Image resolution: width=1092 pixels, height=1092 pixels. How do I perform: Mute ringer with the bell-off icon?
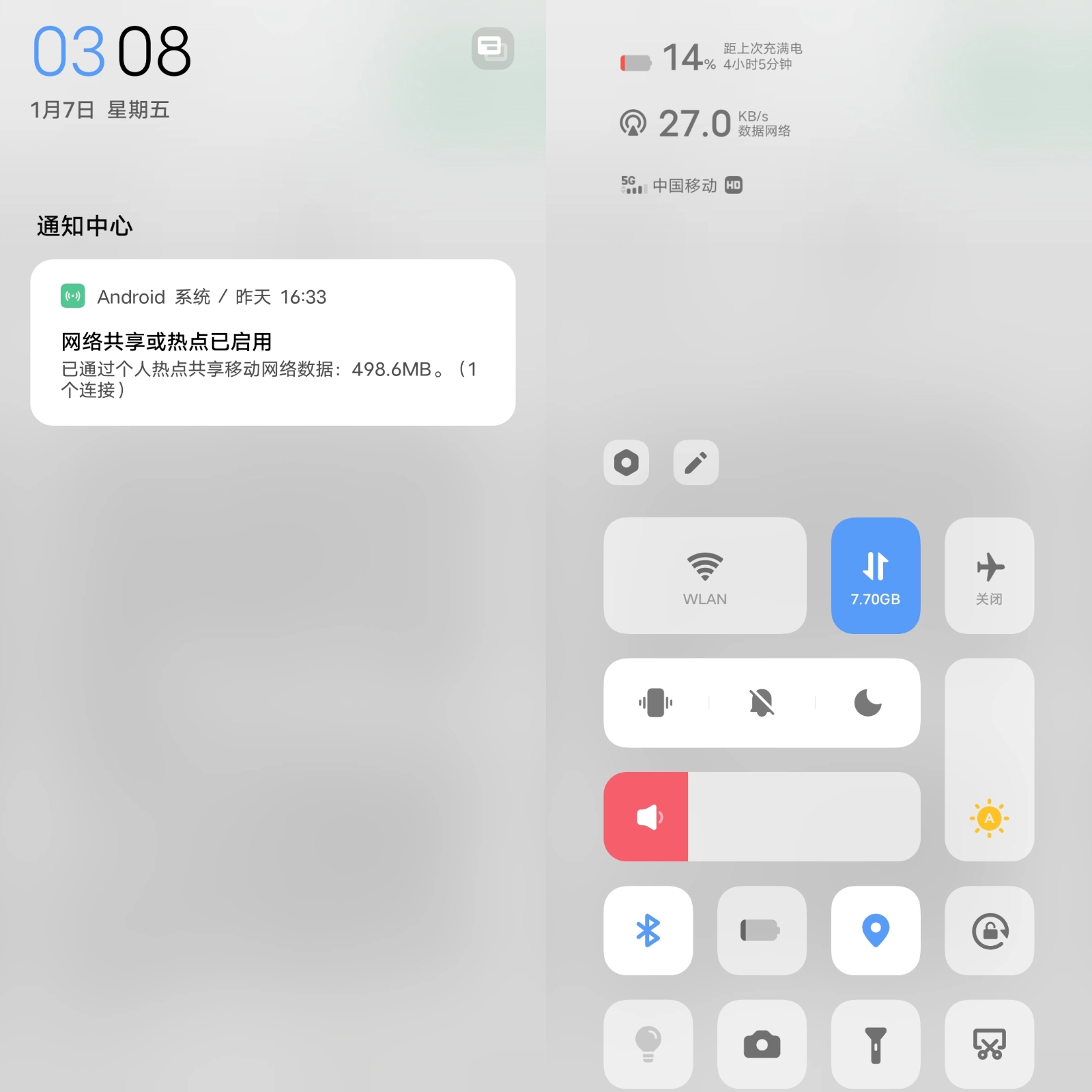(x=762, y=702)
